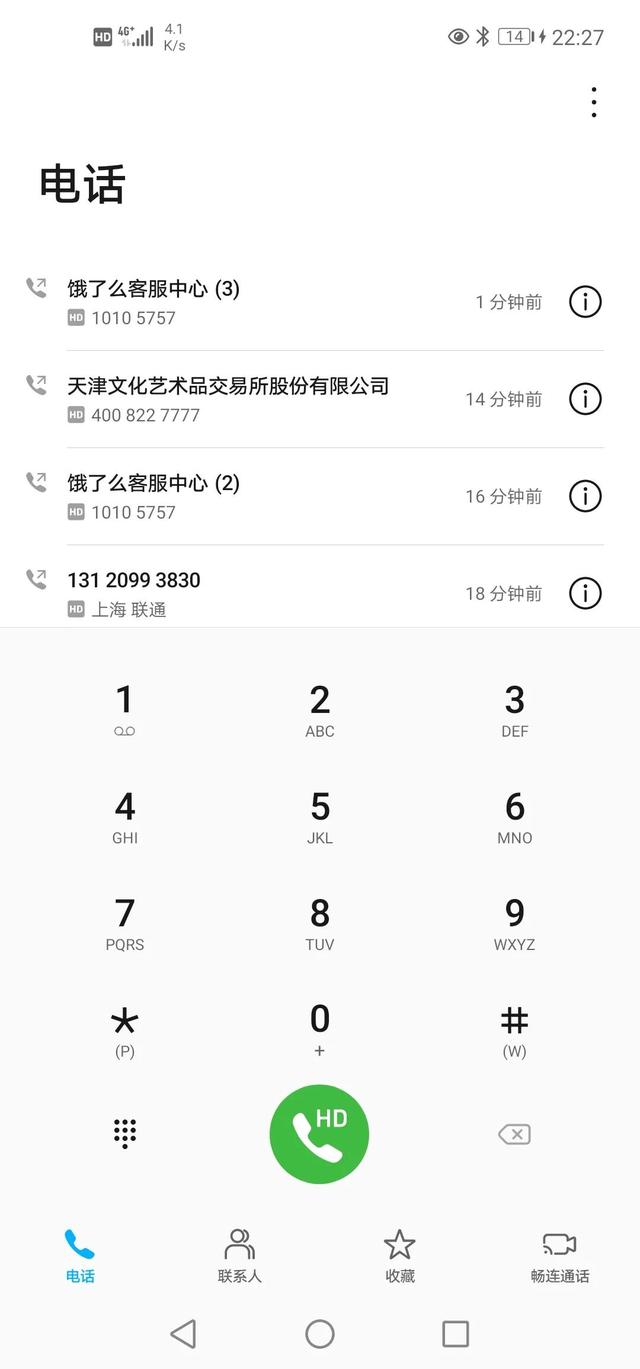Hide the dial pad with the grid icon
The height and width of the screenshot is (1369, 640).
point(124,1134)
